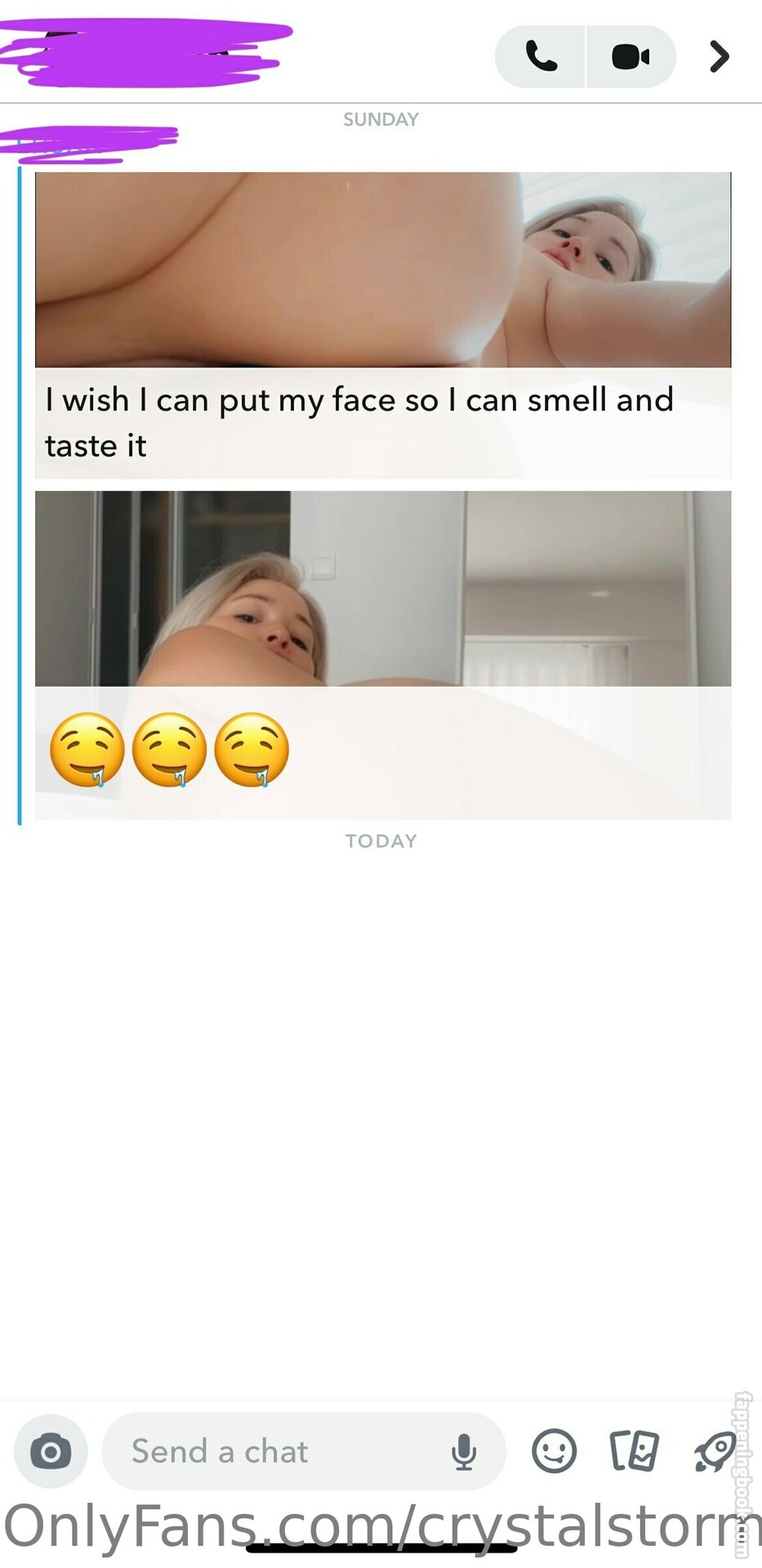Focus the Send a chat field
762x1568 pixels.
[304, 1451]
